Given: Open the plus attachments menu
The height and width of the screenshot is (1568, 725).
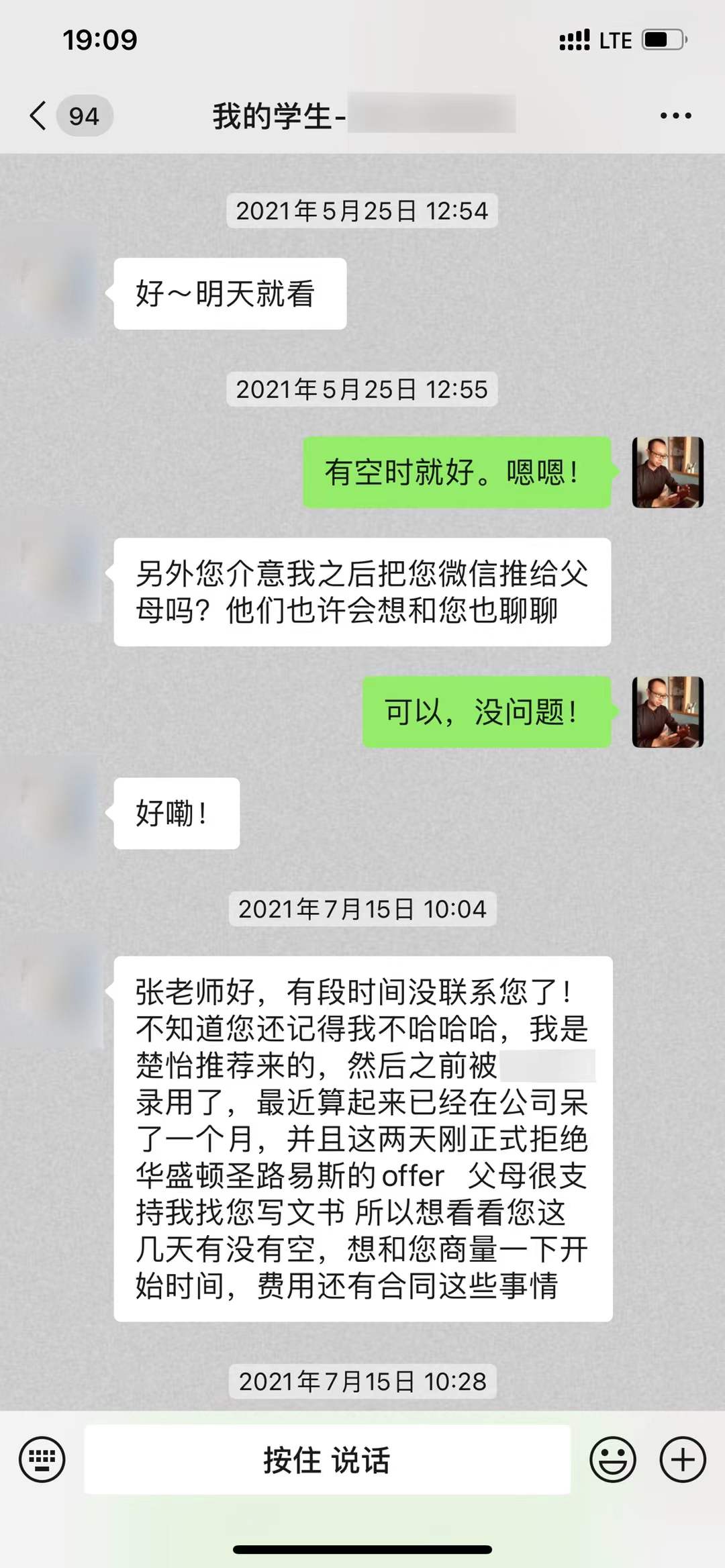Looking at the screenshot, I should 683,1459.
